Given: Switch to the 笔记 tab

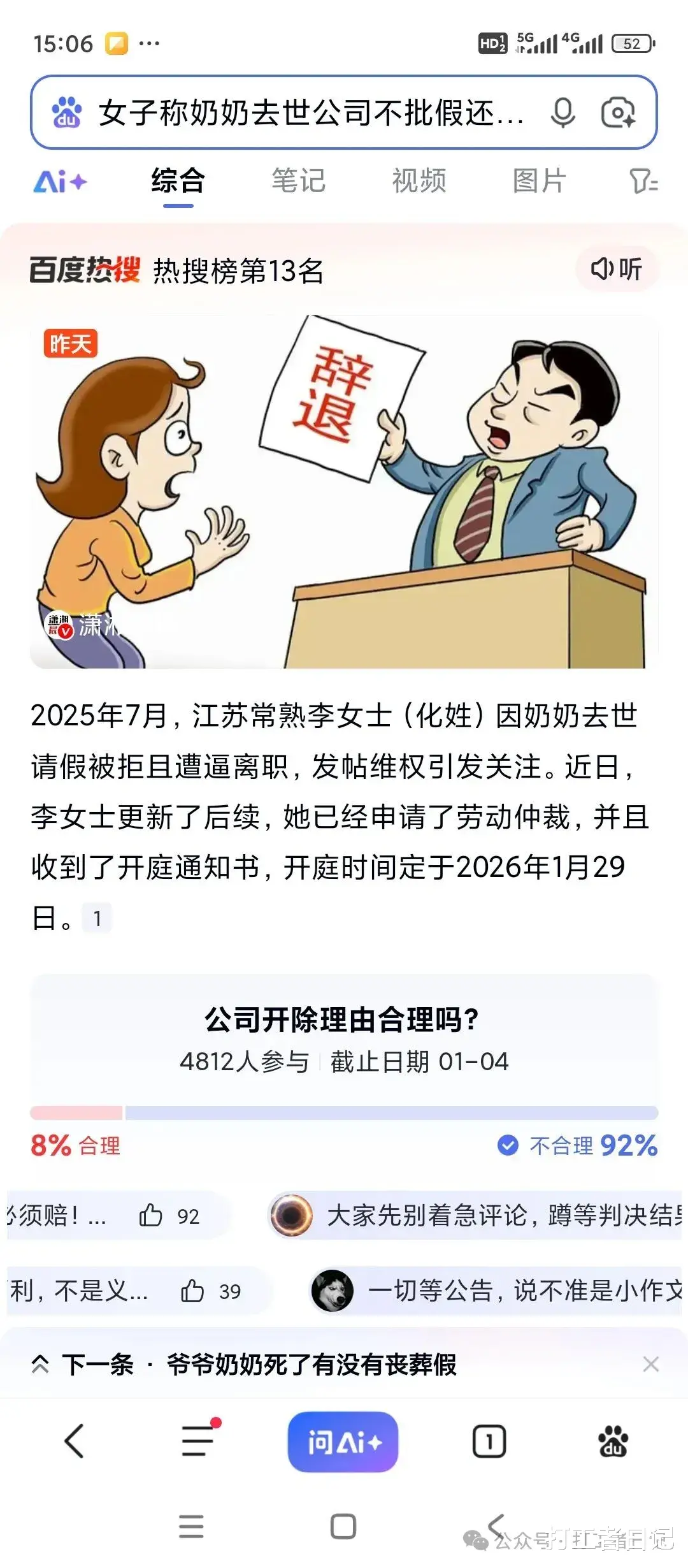Looking at the screenshot, I should pos(298,182).
